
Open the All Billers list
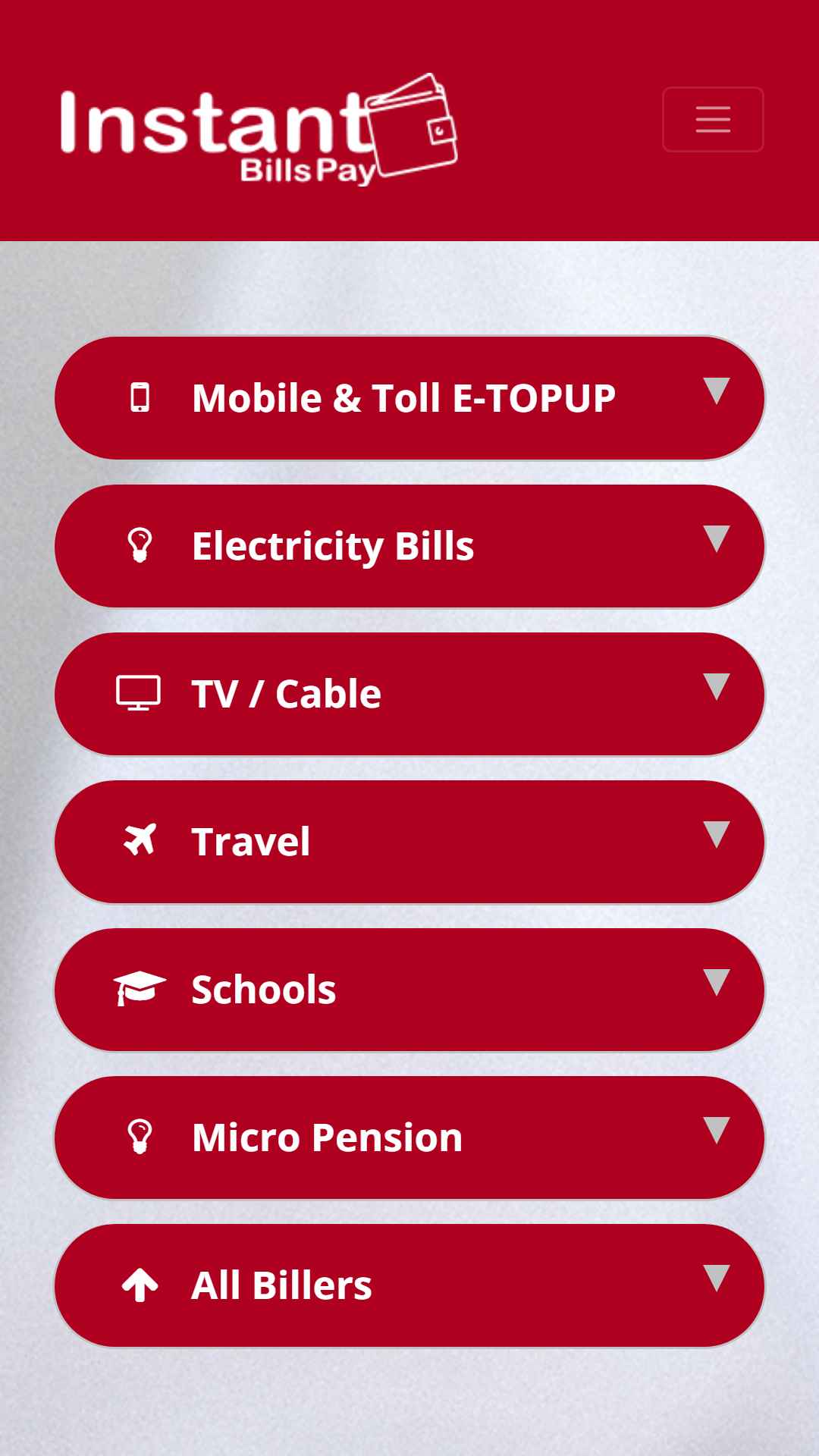[x=409, y=1285]
